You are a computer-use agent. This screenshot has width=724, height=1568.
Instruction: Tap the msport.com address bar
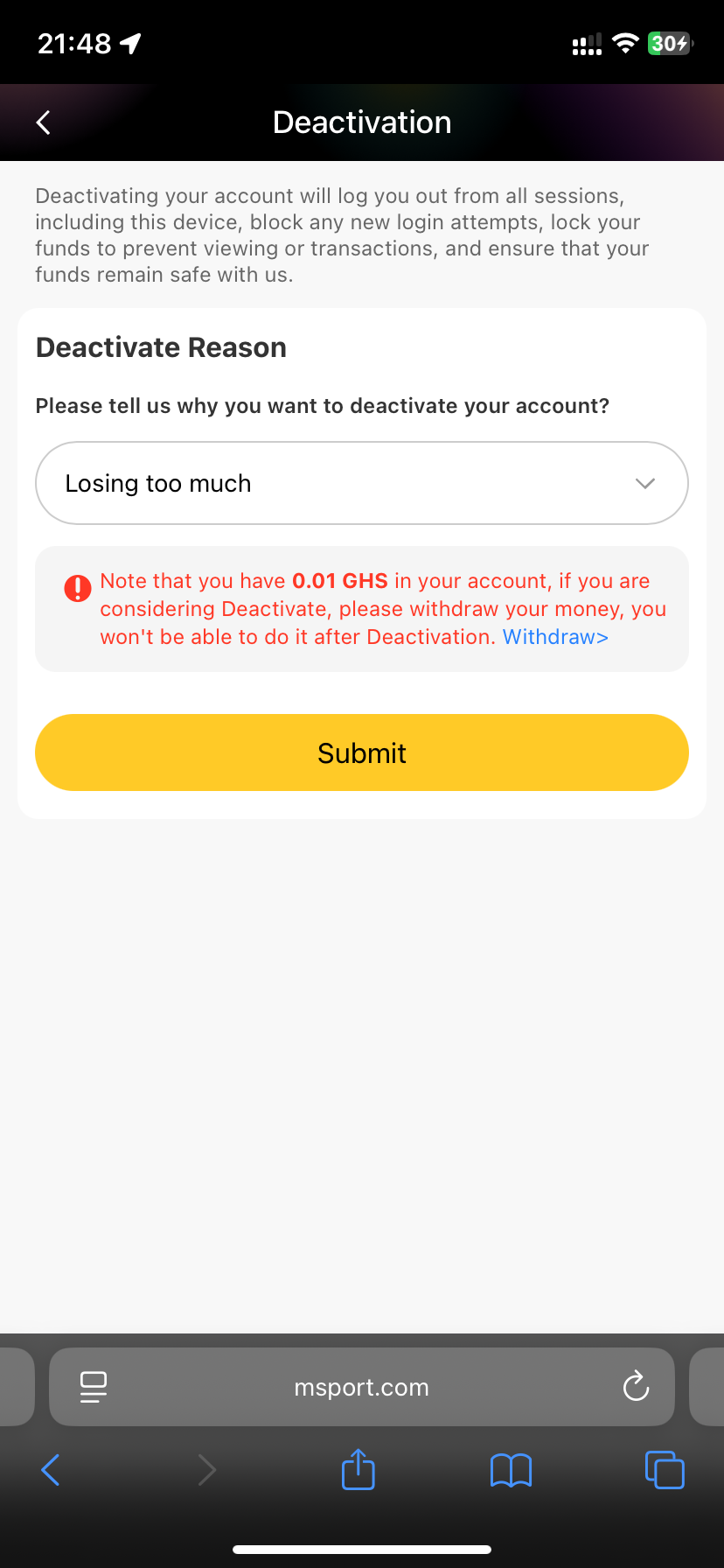pyautogui.click(x=361, y=1388)
